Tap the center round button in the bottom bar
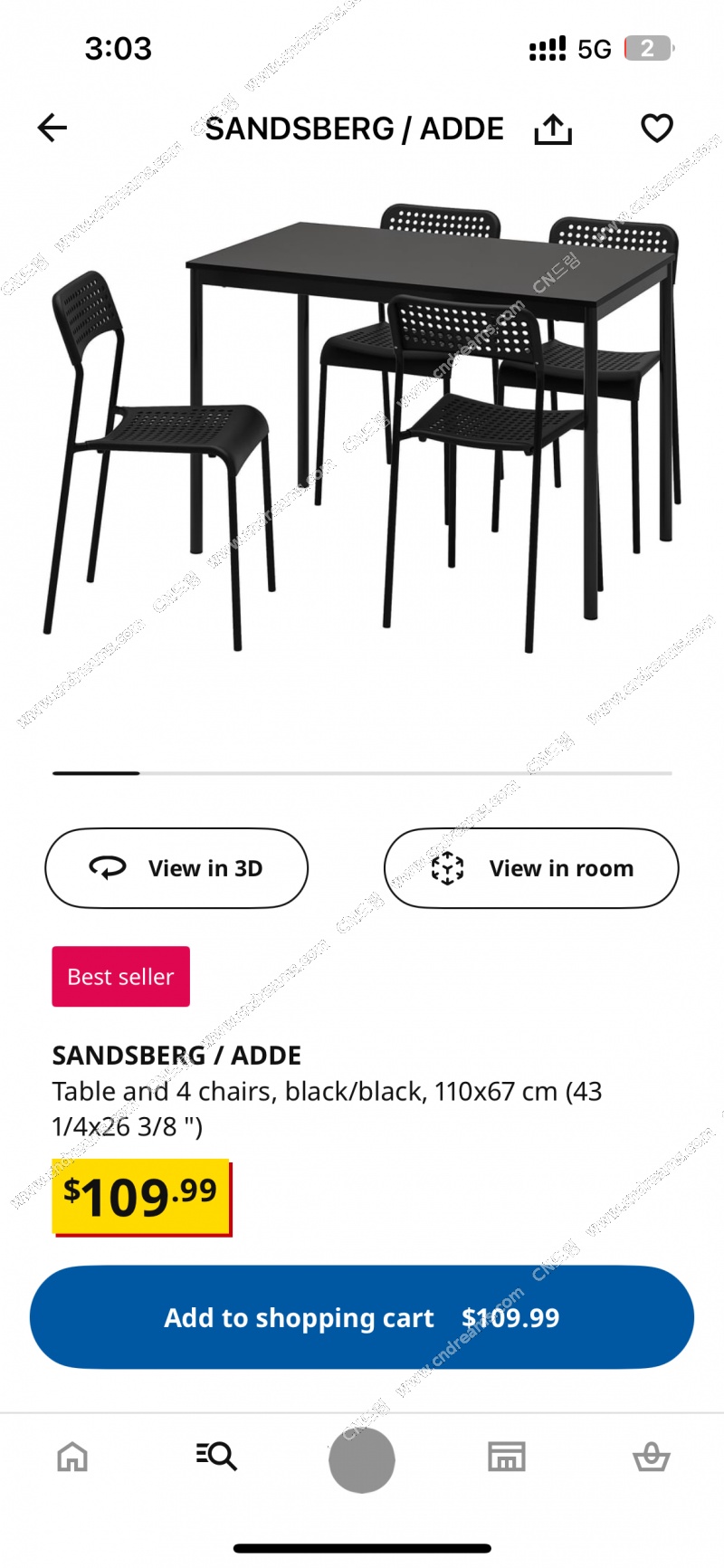The height and width of the screenshot is (1568, 724). [362, 1459]
